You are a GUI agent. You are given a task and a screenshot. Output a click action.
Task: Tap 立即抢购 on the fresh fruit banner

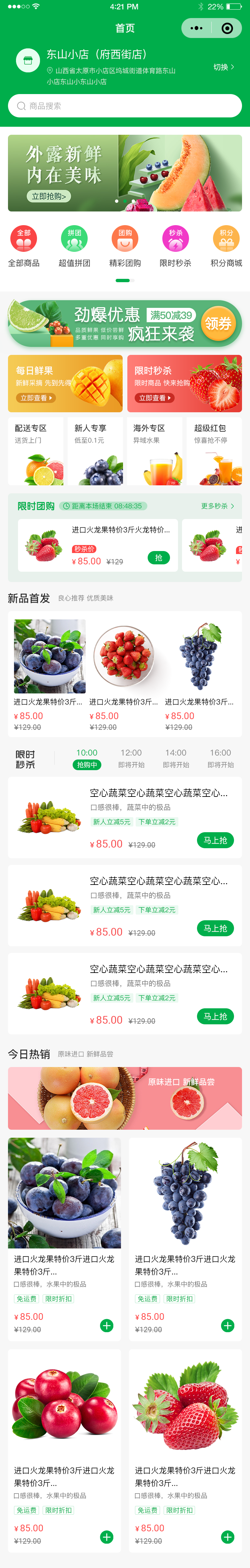tap(49, 196)
